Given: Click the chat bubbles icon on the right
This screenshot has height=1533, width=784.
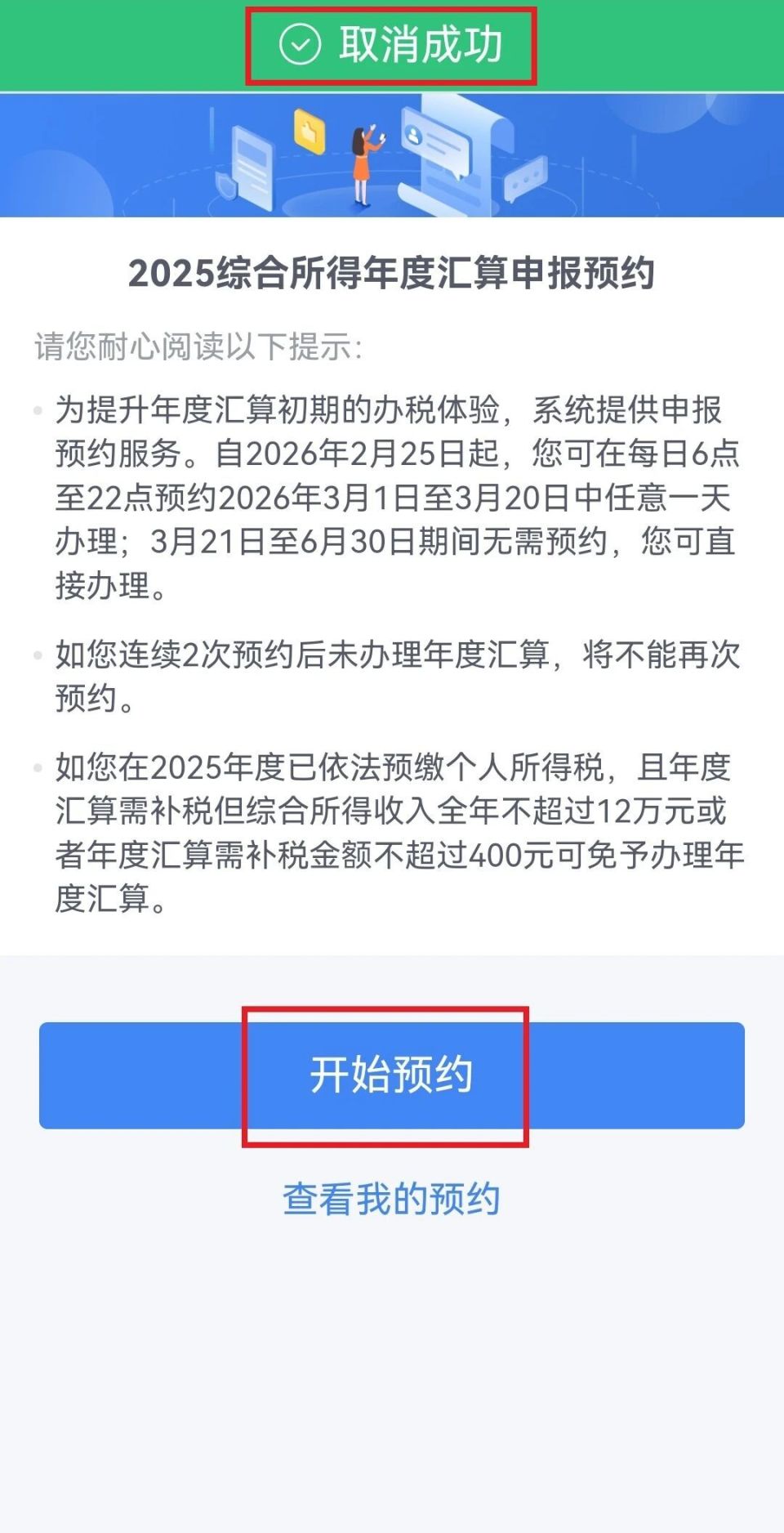Looking at the screenshot, I should pos(527,180).
